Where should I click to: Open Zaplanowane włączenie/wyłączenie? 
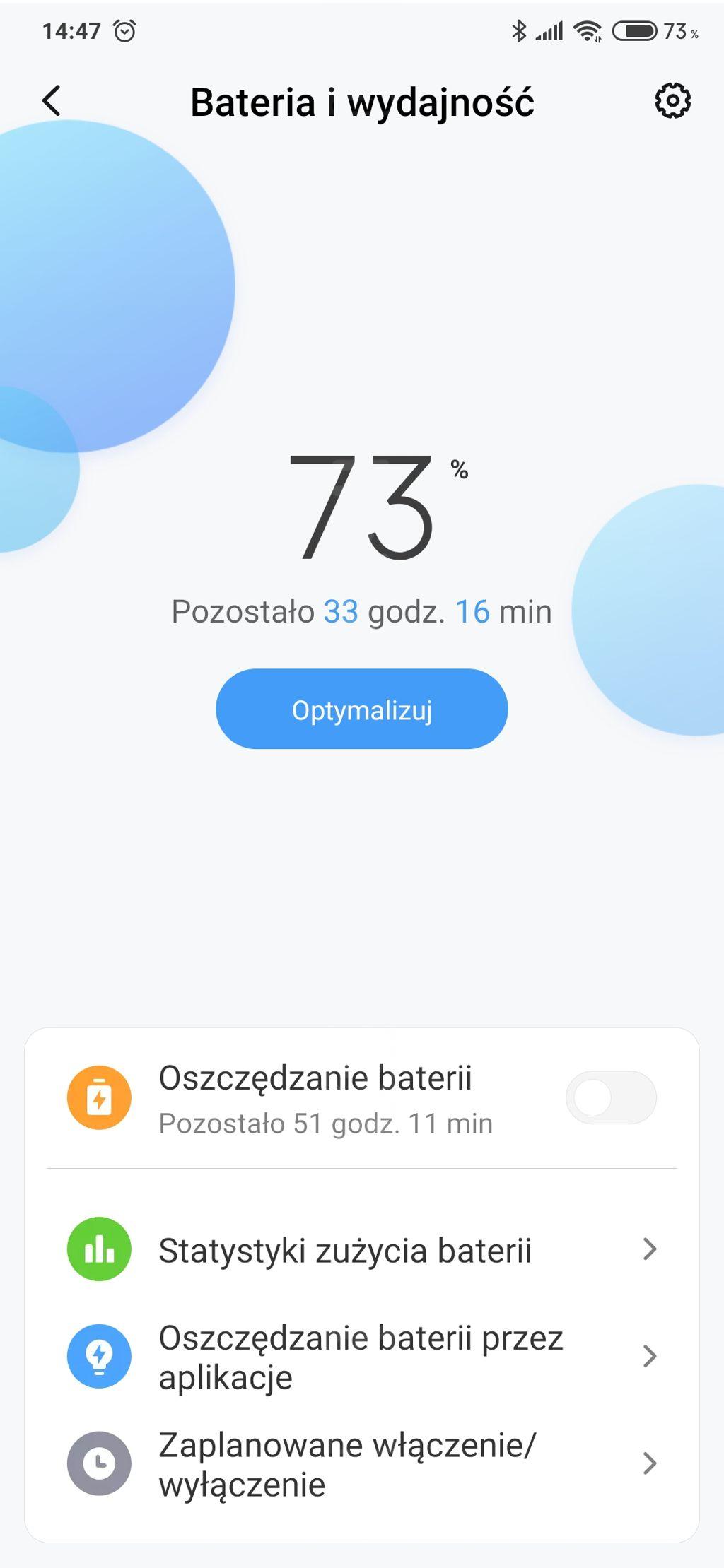pos(362,1464)
